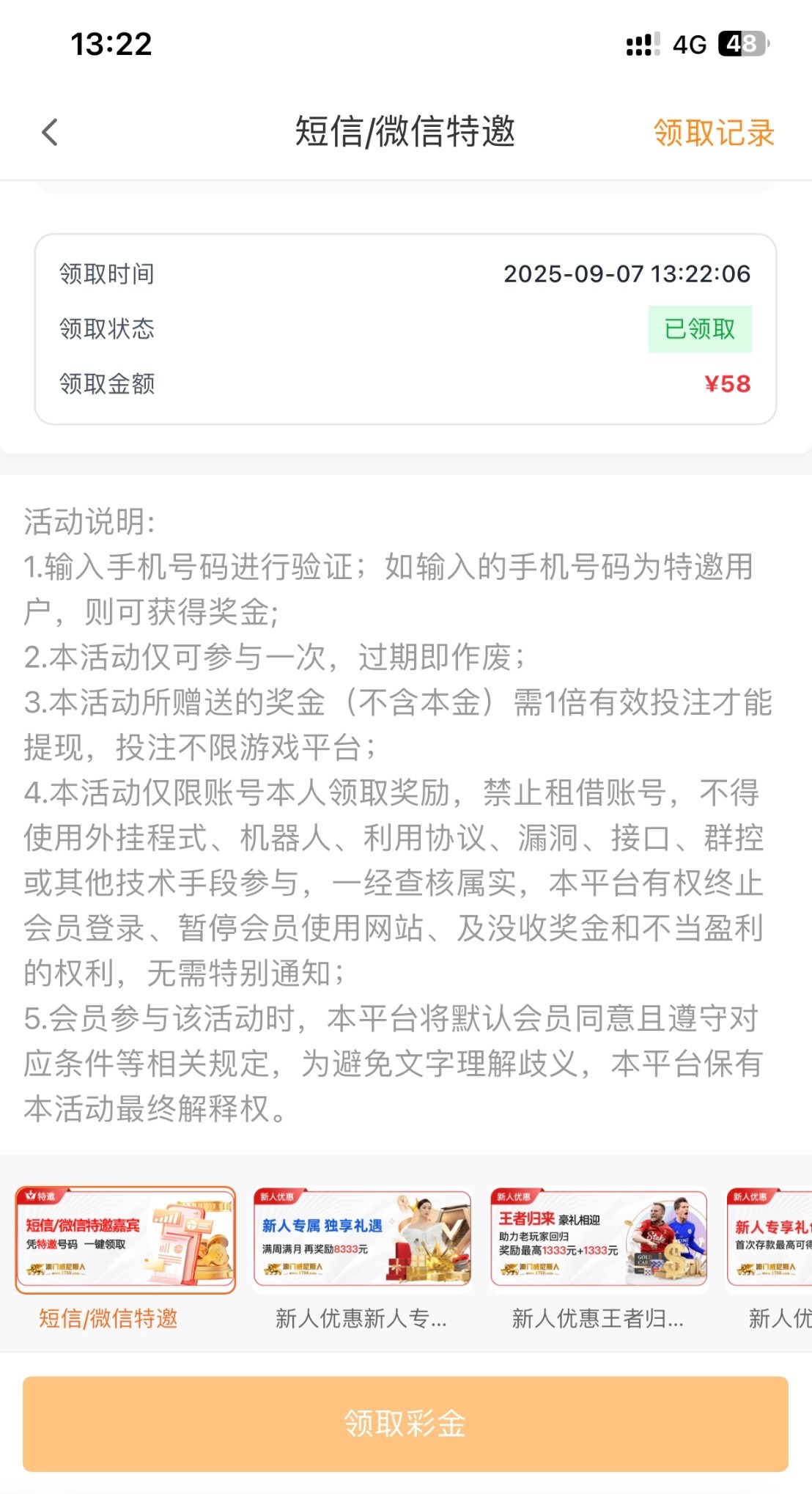
Task: Open the 王者归来 豪礼相迎 promo banner
Action: pos(599,1239)
